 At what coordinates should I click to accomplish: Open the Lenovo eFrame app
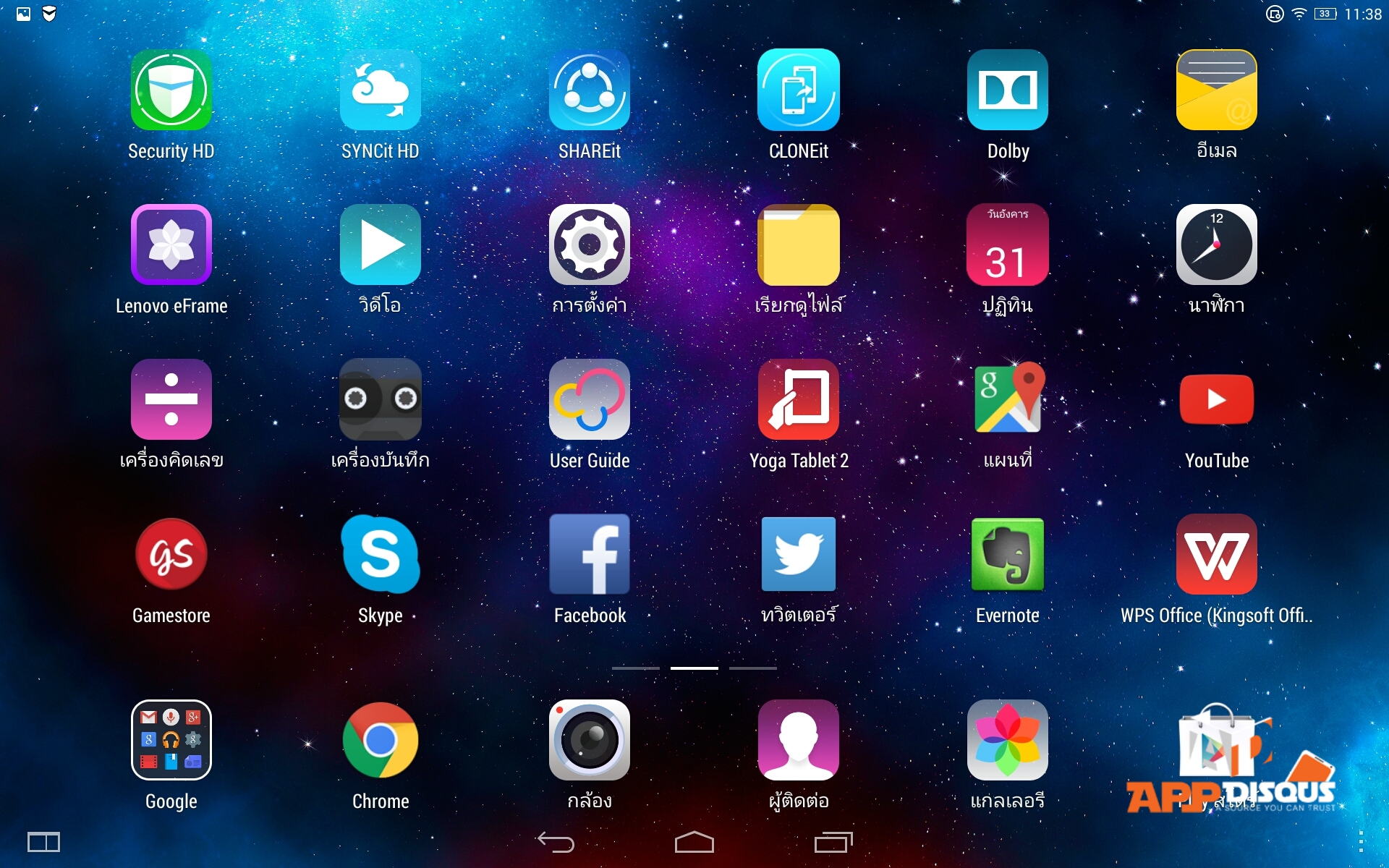pos(171,244)
